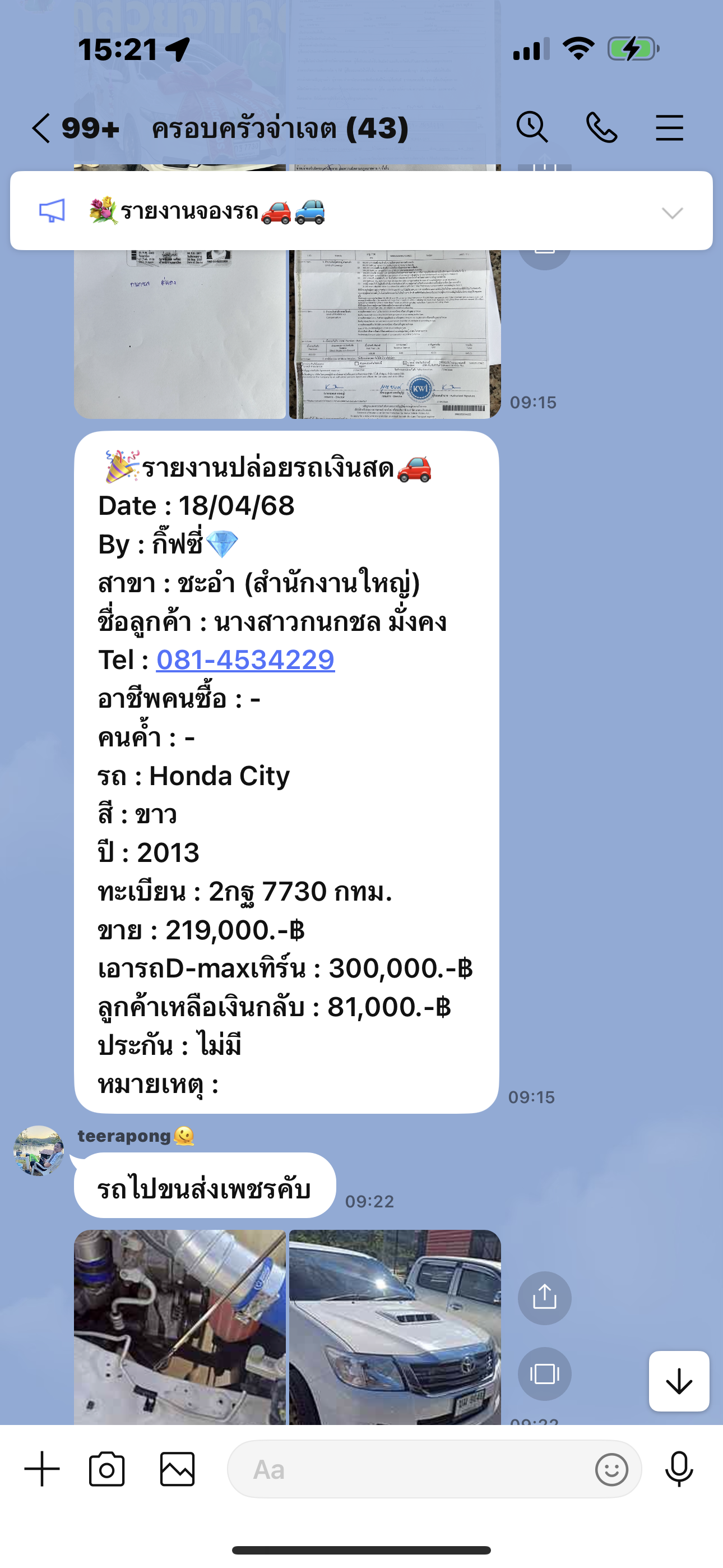This screenshot has height=1568, width=723.
Task: Open the emoji sticker picker
Action: pyautogui.click(x=611, y=1469)
